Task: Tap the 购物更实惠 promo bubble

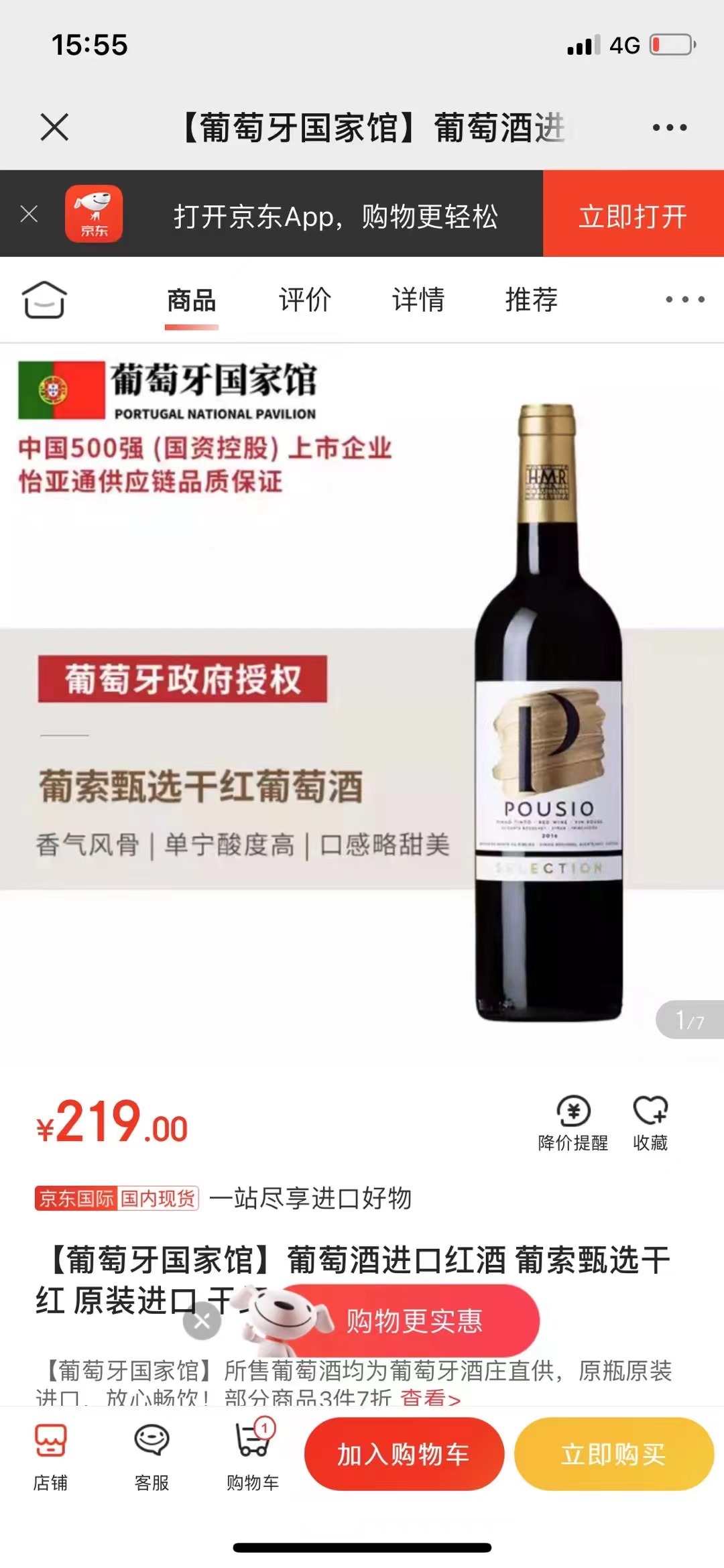Action: (x=414, y=1321)
